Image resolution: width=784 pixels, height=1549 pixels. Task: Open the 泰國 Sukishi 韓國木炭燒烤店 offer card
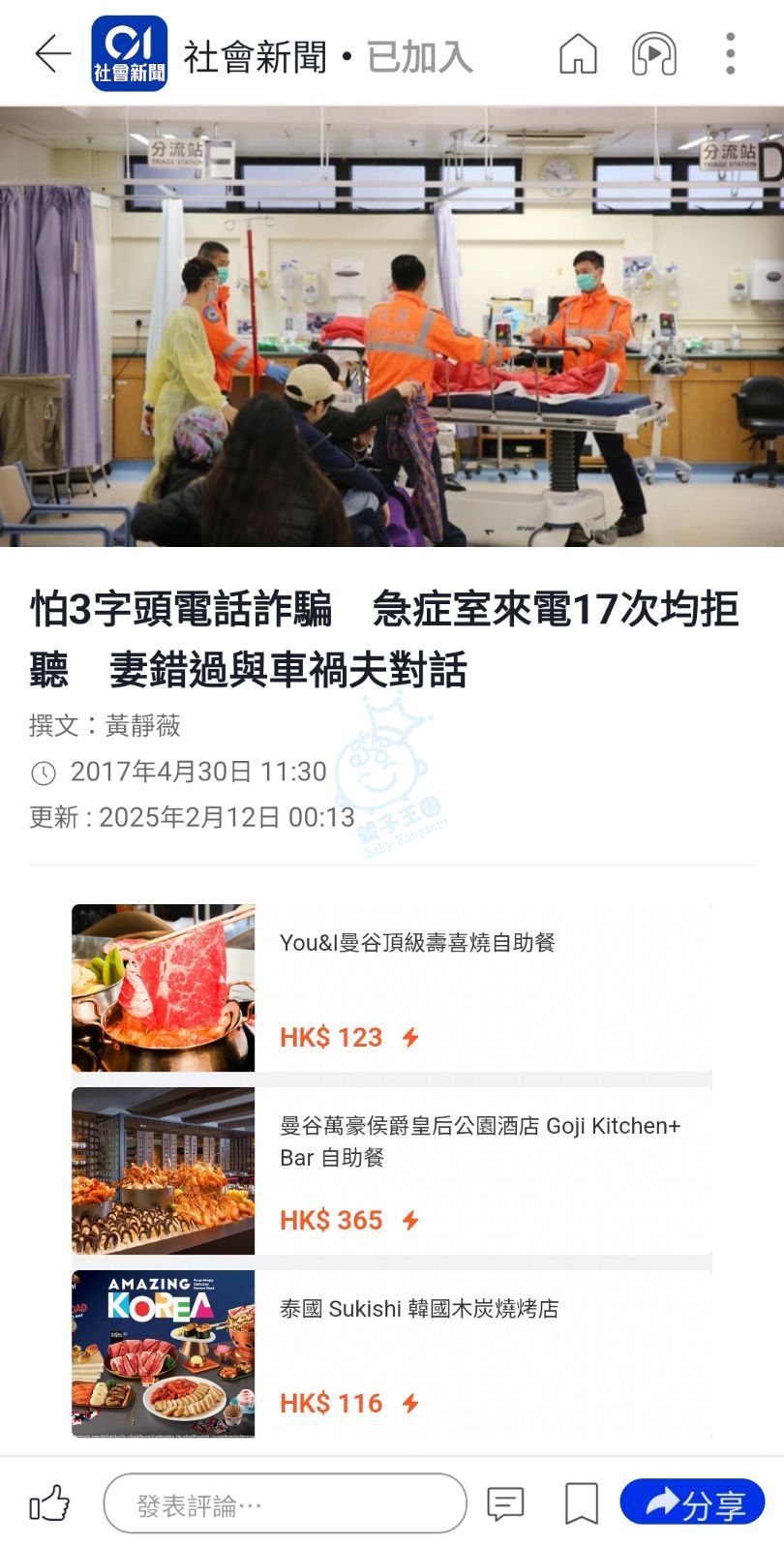(x=391, y=1353)
